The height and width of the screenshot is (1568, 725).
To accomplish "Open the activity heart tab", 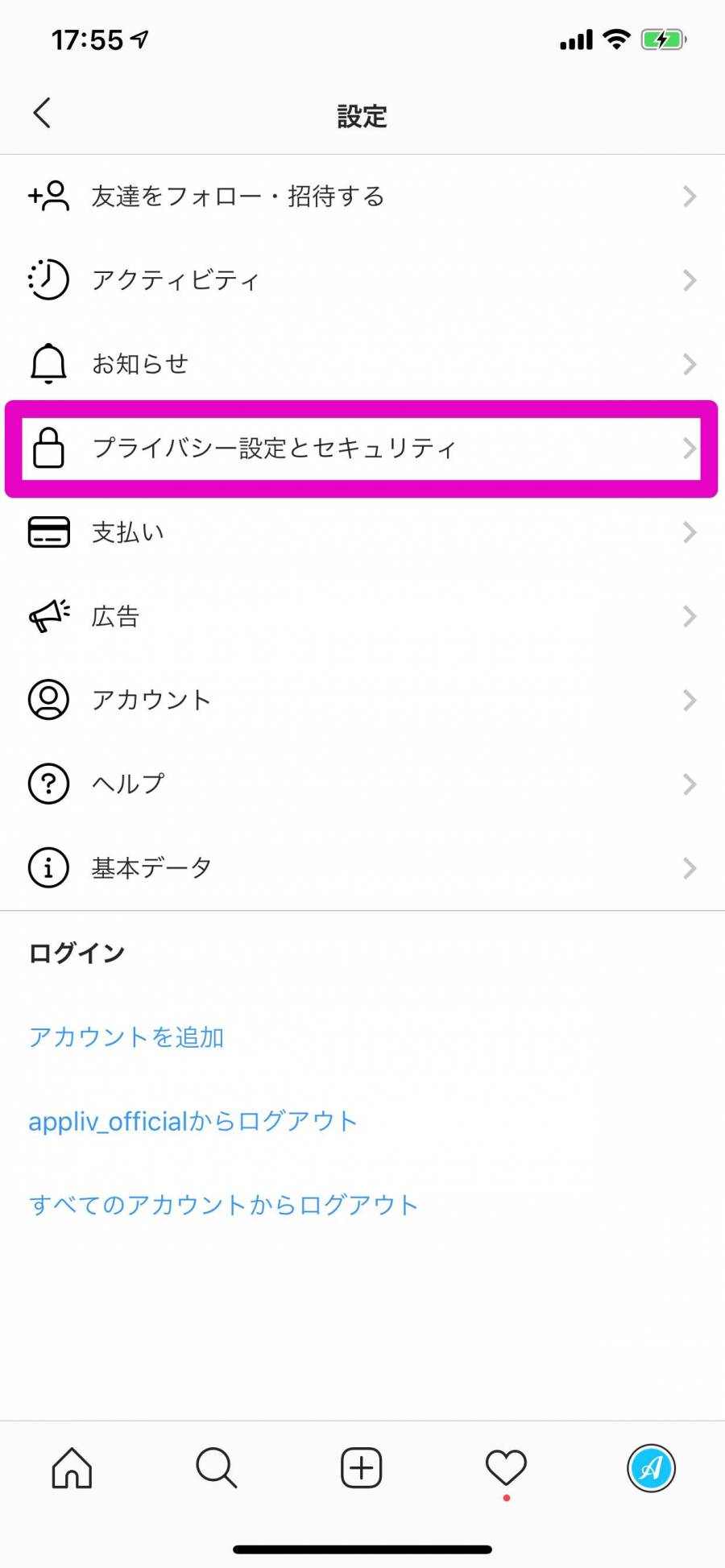I will click(x=506, y=1467).
